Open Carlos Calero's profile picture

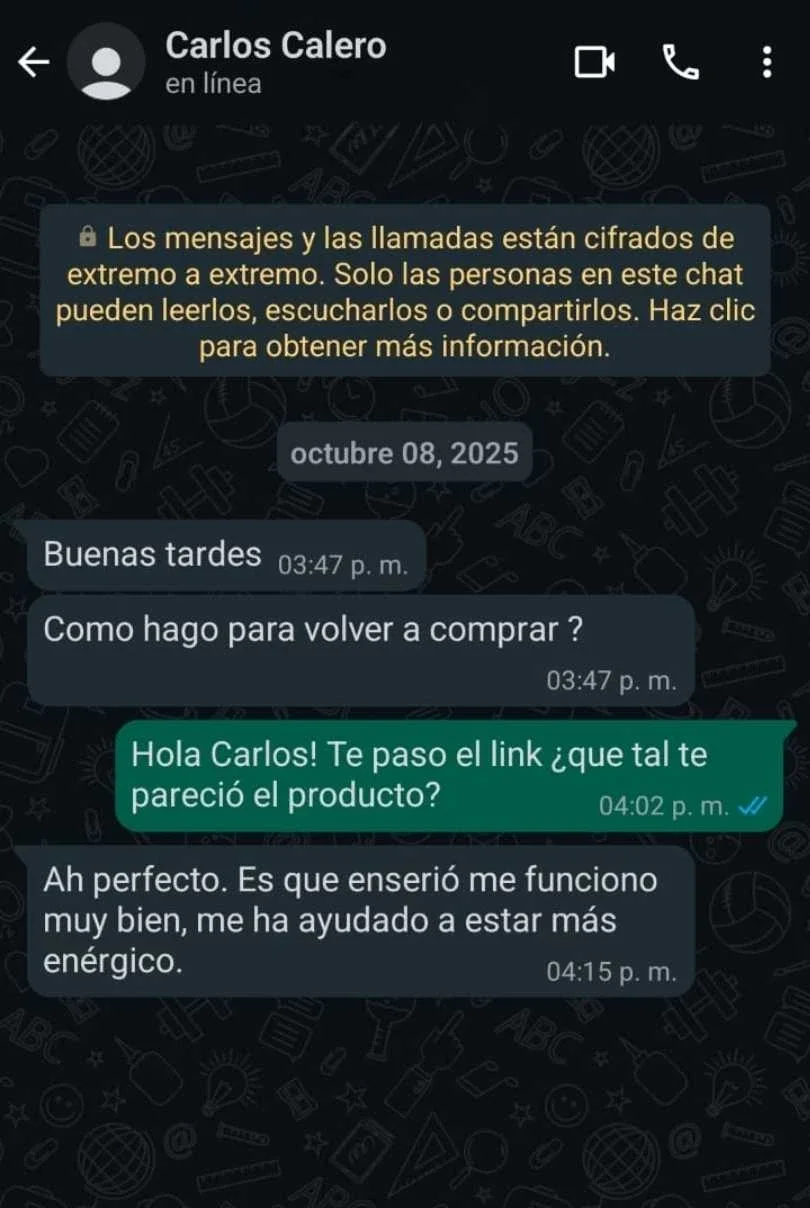105,63
